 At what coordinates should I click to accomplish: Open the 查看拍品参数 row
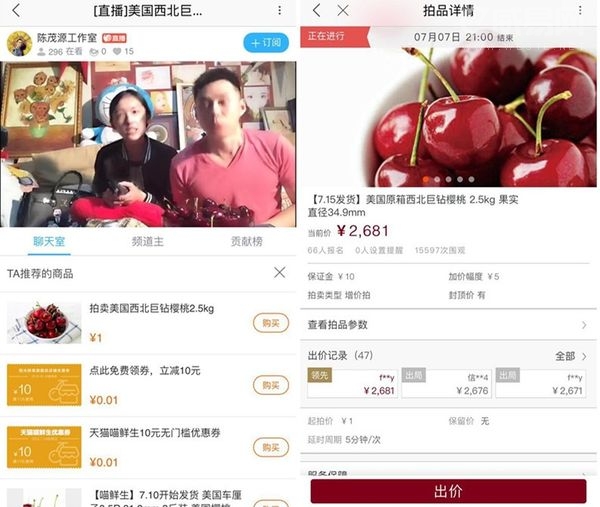click(447, 325)
